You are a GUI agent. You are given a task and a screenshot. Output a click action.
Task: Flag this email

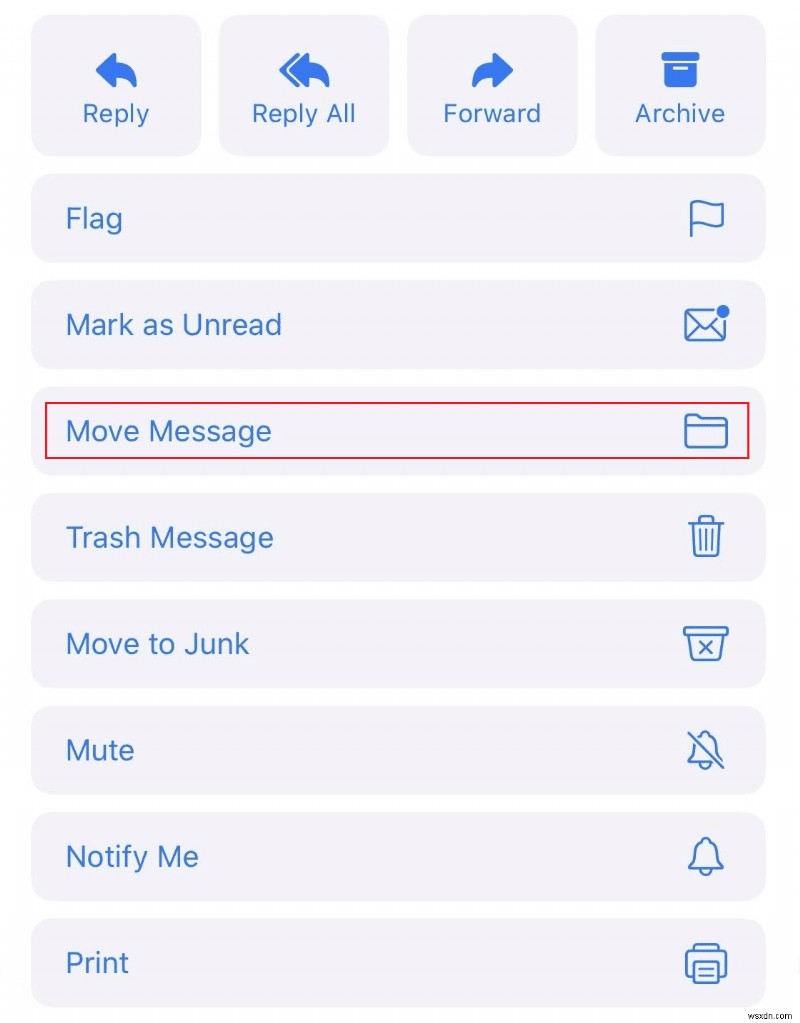(398, 219)
